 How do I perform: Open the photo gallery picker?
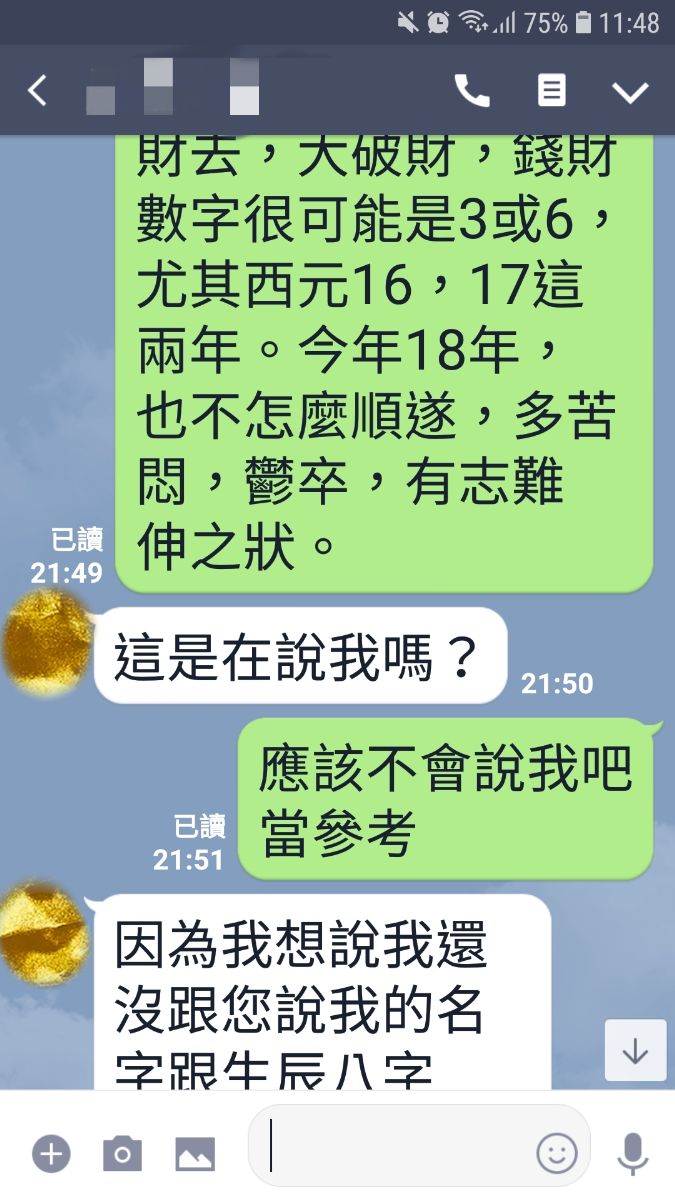tap(195, 1154)
